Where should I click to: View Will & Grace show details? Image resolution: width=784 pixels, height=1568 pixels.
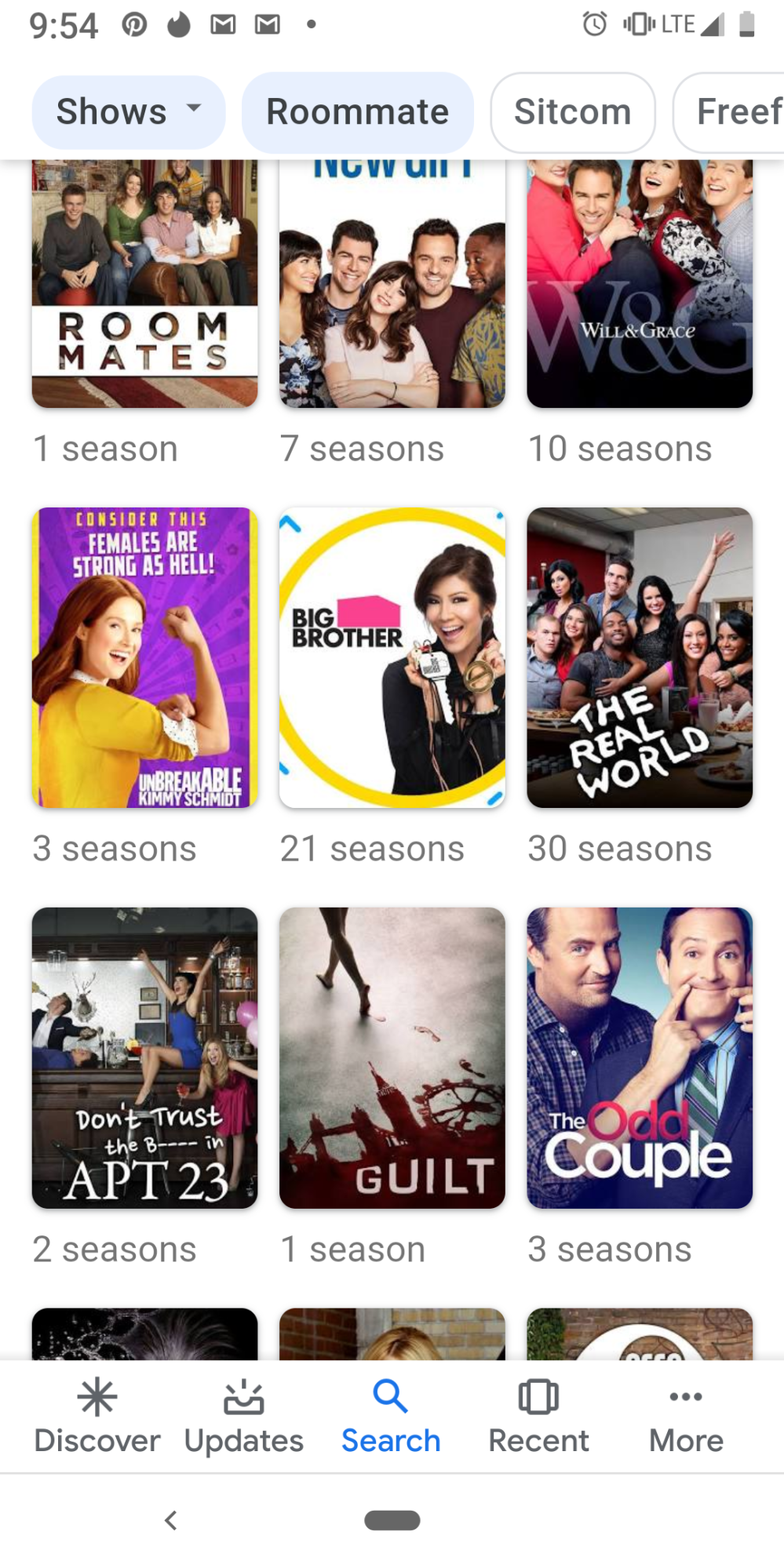(x=640, y=284)
